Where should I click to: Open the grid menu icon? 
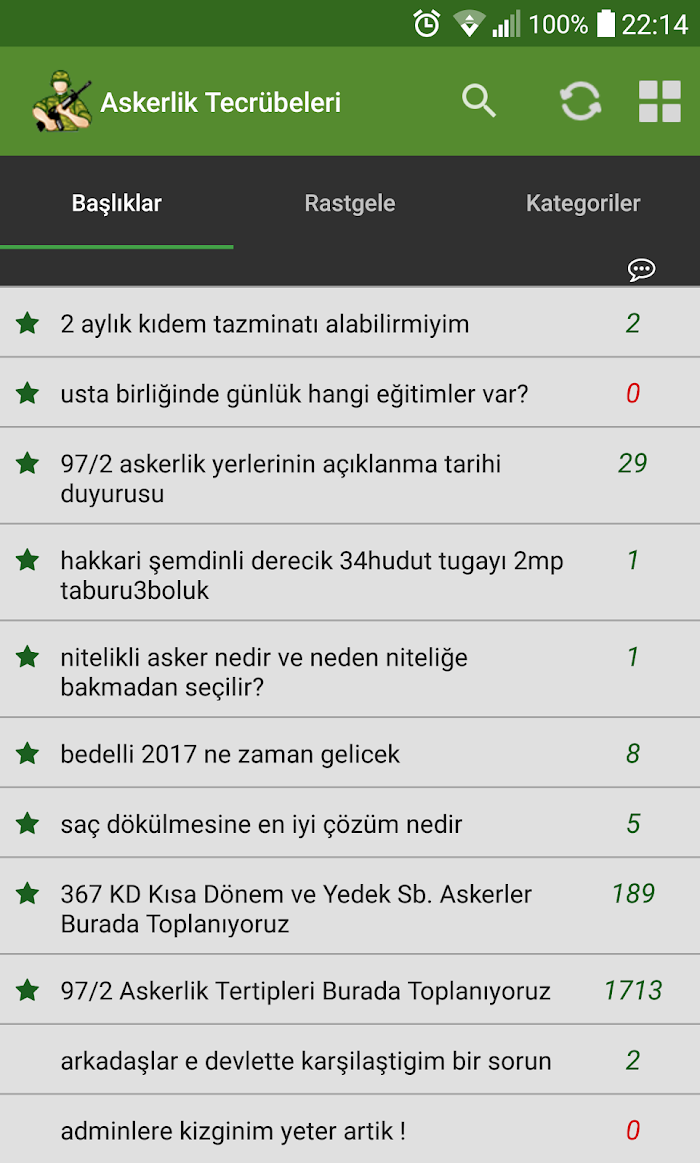(660, 101)
